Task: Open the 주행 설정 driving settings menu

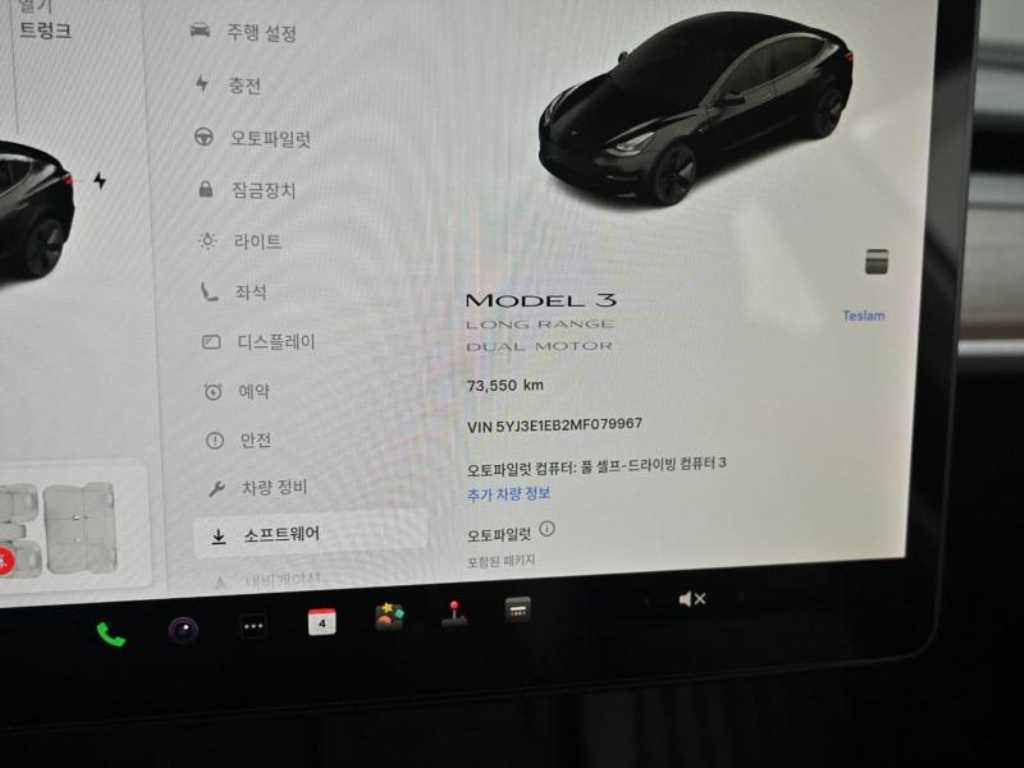Action: [260, 33]
